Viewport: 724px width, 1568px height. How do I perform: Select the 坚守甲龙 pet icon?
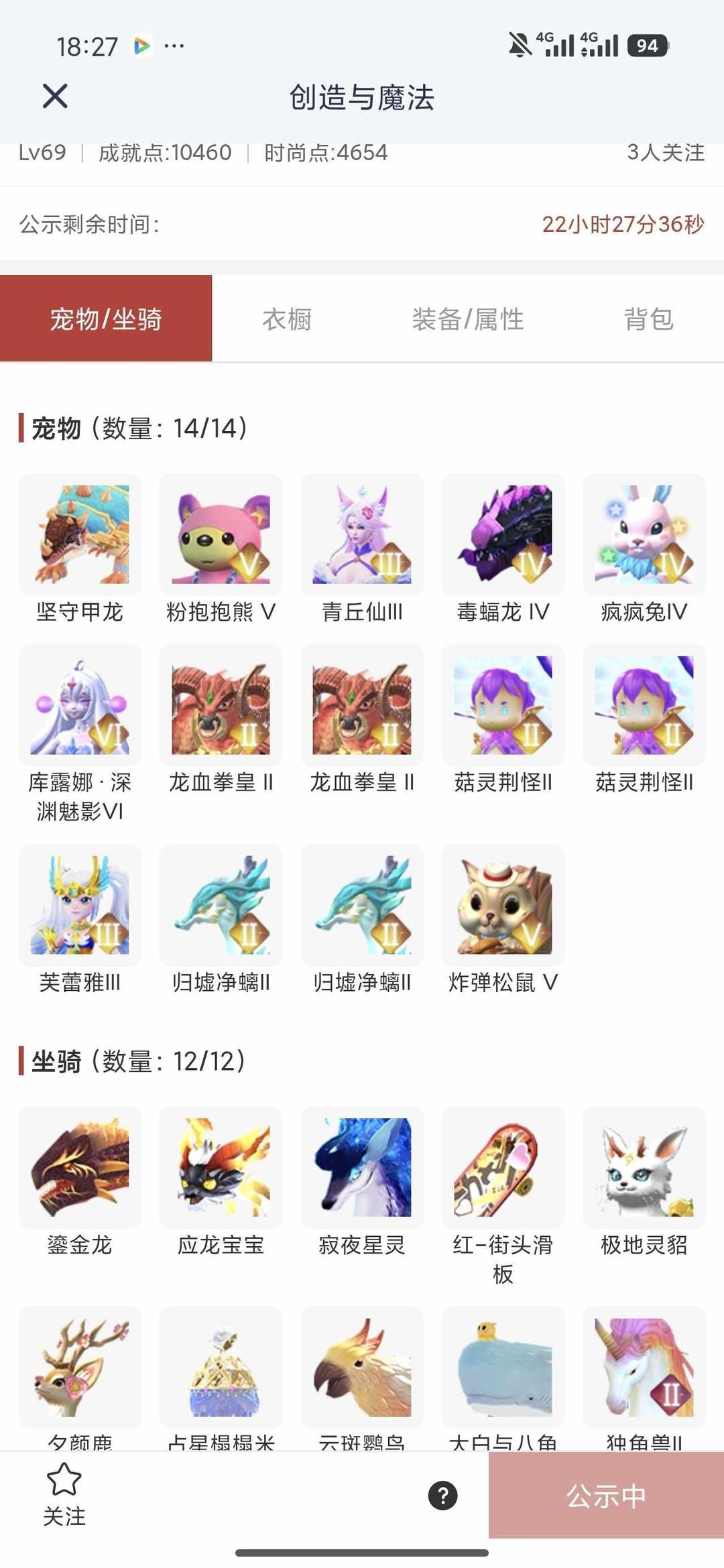79,533
